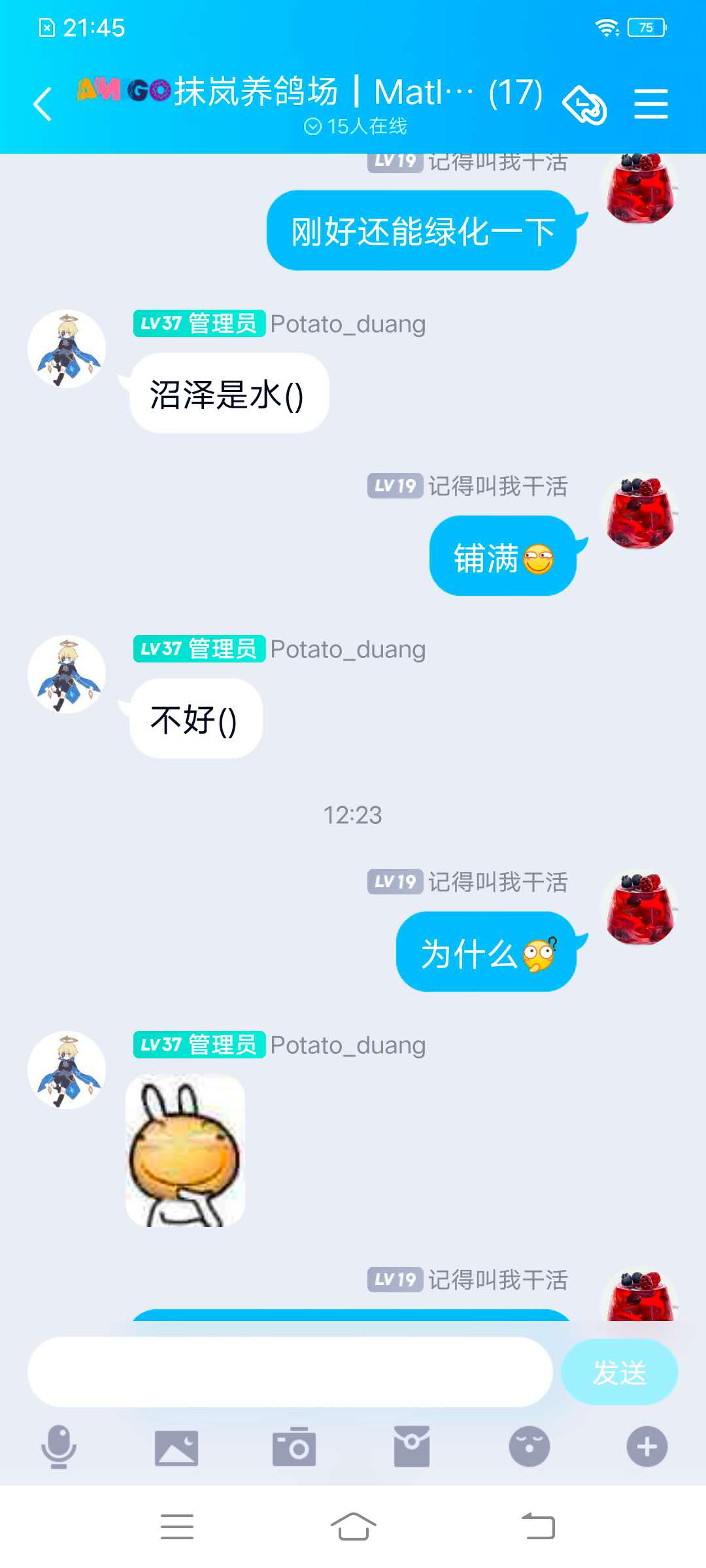Open the jelly avatar beside 铺满
The height and width of the screenshot is (1568, 706).
[x=640, y=512]
